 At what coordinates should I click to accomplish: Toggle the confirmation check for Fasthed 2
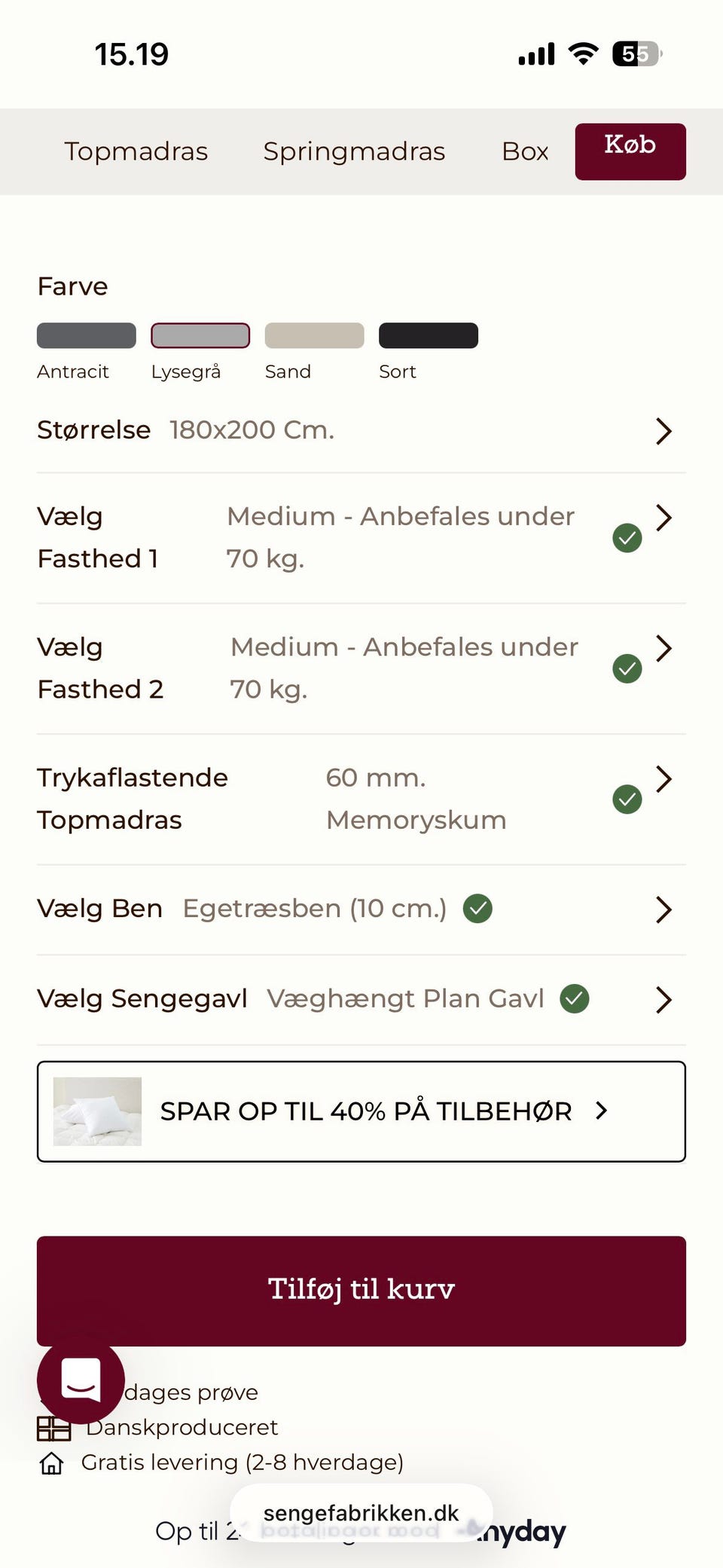[627, 668]
